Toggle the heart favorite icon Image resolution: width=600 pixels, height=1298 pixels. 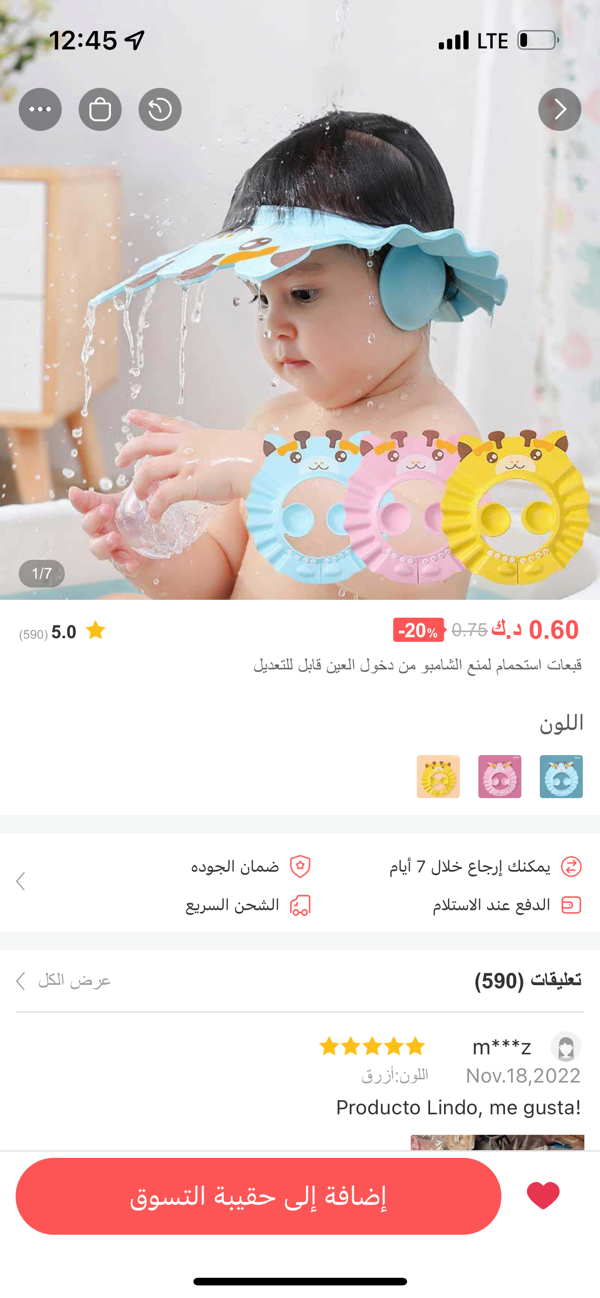543,1196
